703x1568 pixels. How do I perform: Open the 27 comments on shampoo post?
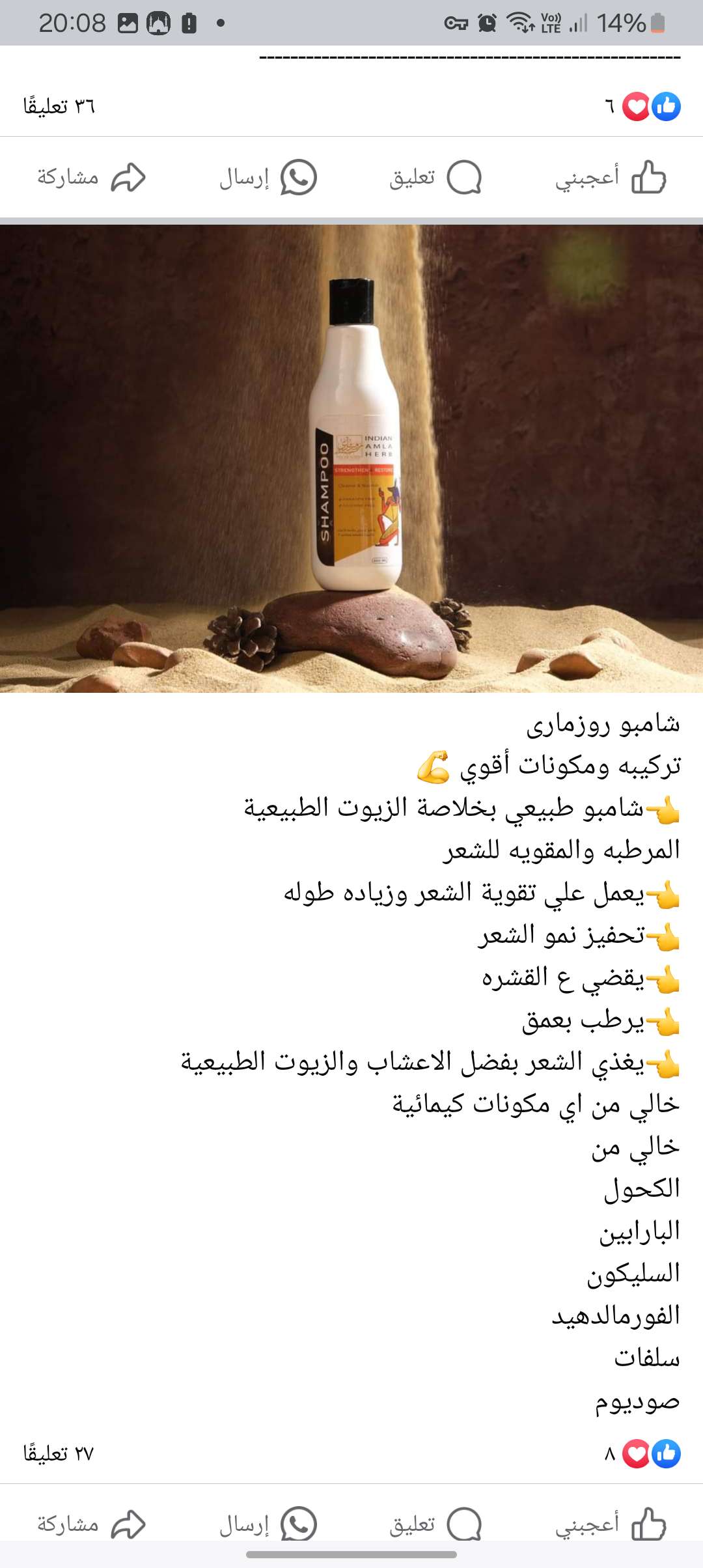coord(59,1453)
